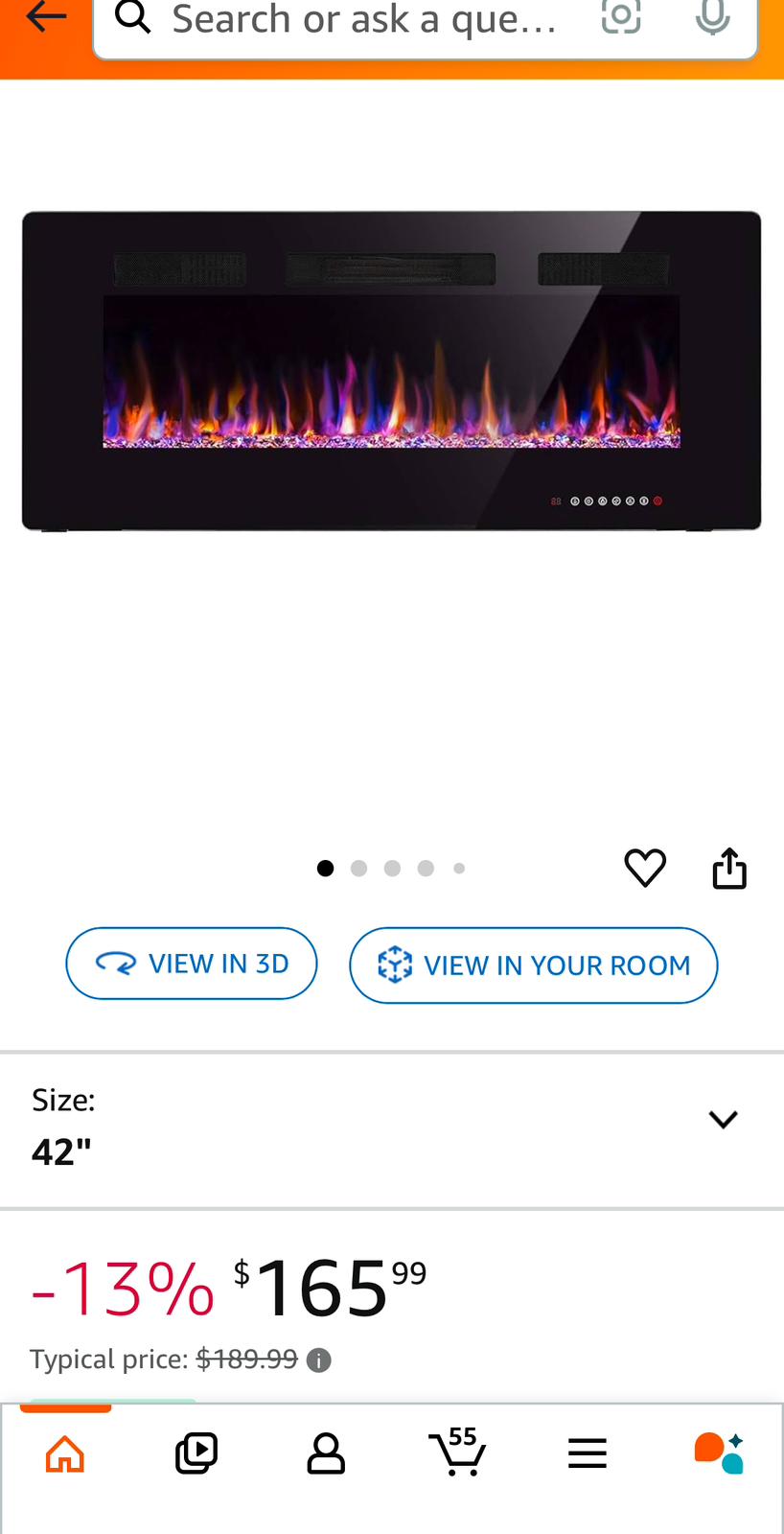
Task: Open the hamburger menu tab
Action: click(x=588, y=1454)
